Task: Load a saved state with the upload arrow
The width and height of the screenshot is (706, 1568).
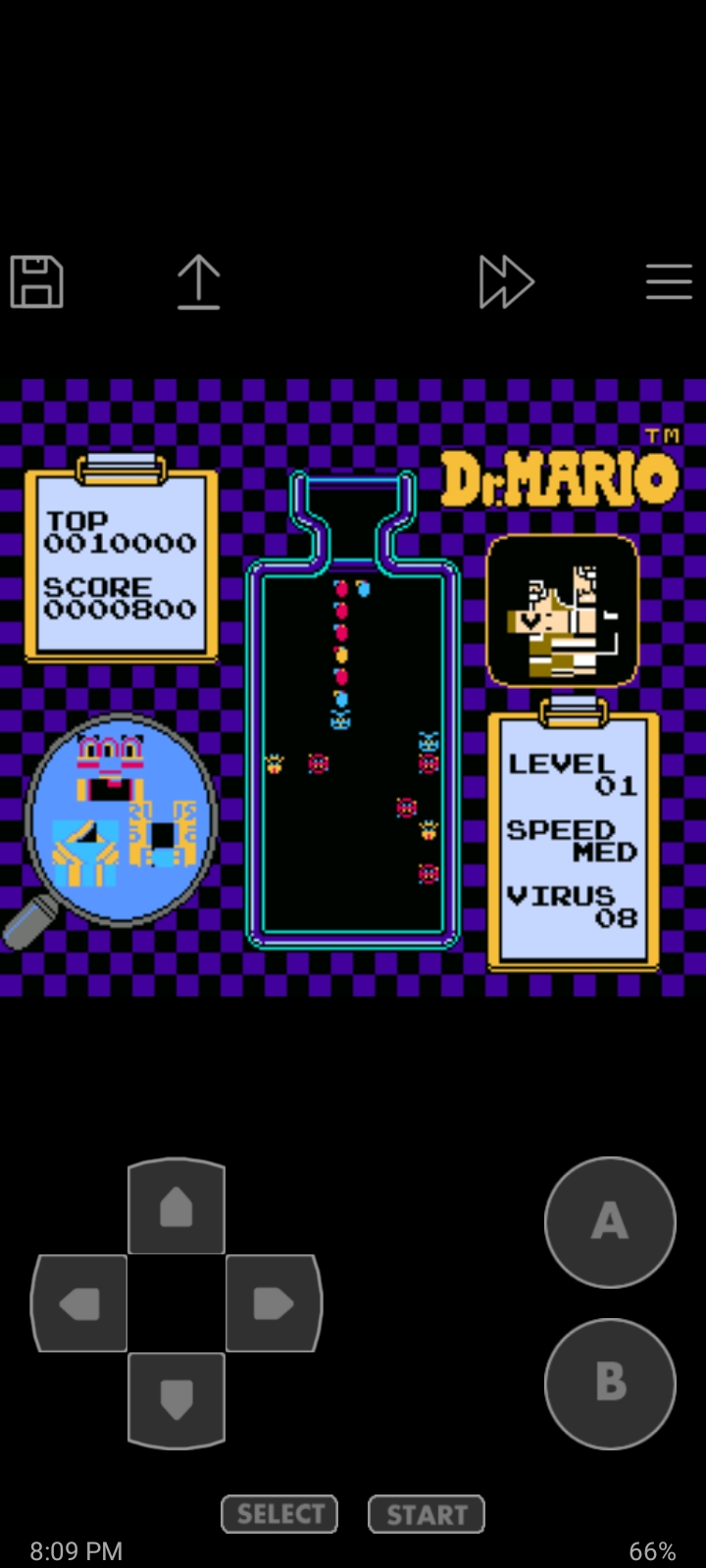Action: [198, 282]
